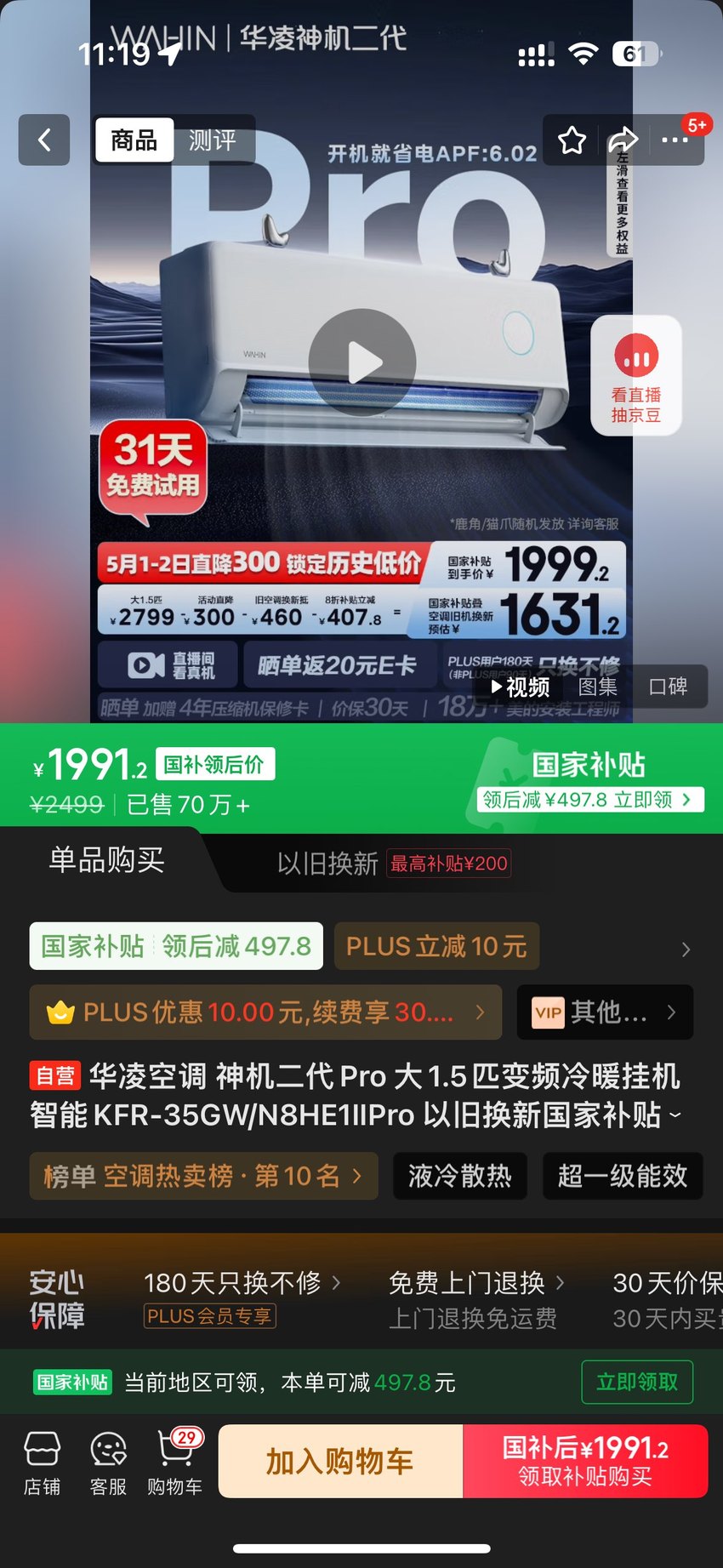This screenshot has width=723, height=1568.
Task: Open PLUS优惠10.00元 renewal offer
Action: 265,1012
